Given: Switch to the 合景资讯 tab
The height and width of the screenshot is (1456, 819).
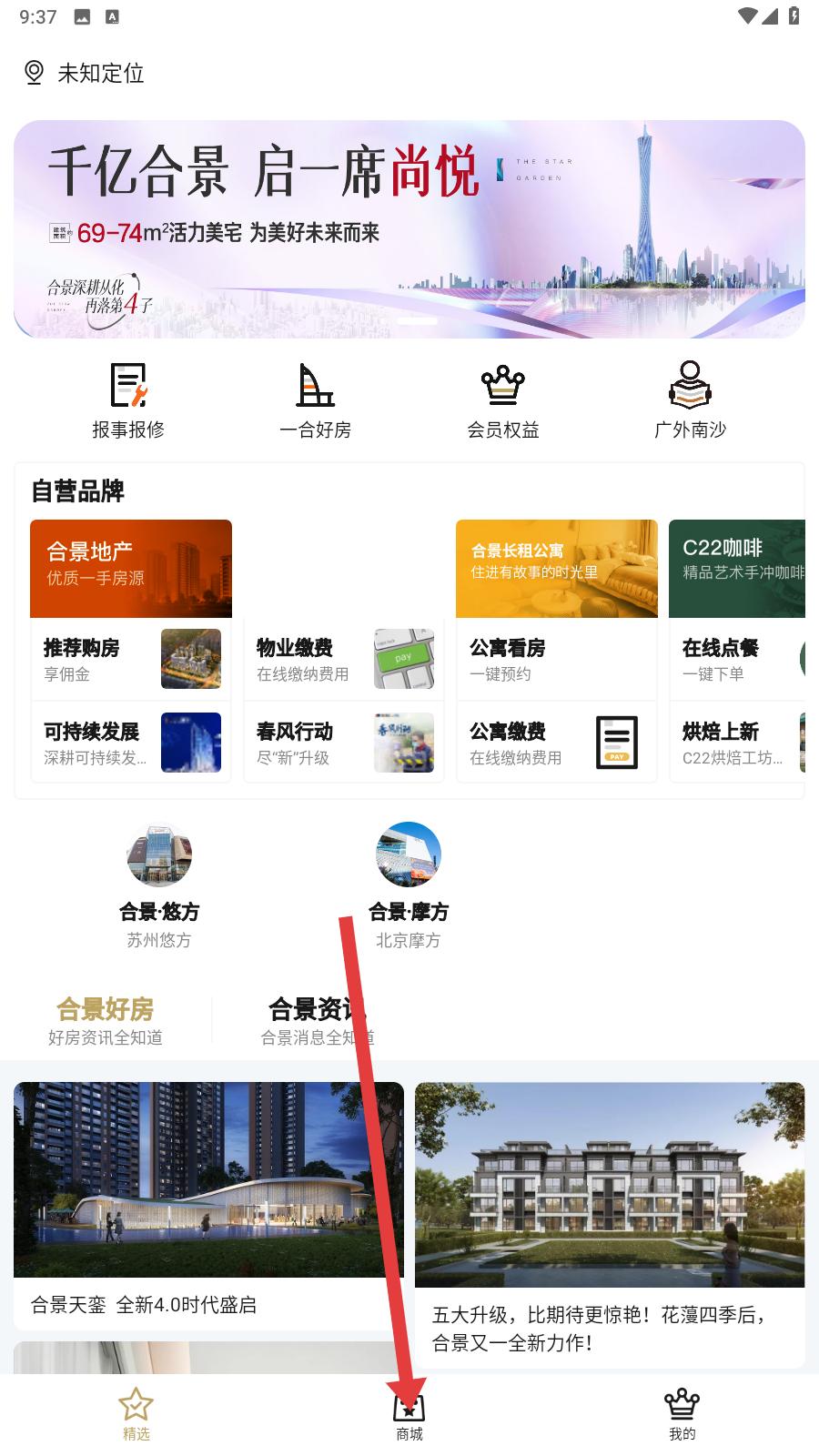Looking at the screenshot, I should pos(318,1021).
